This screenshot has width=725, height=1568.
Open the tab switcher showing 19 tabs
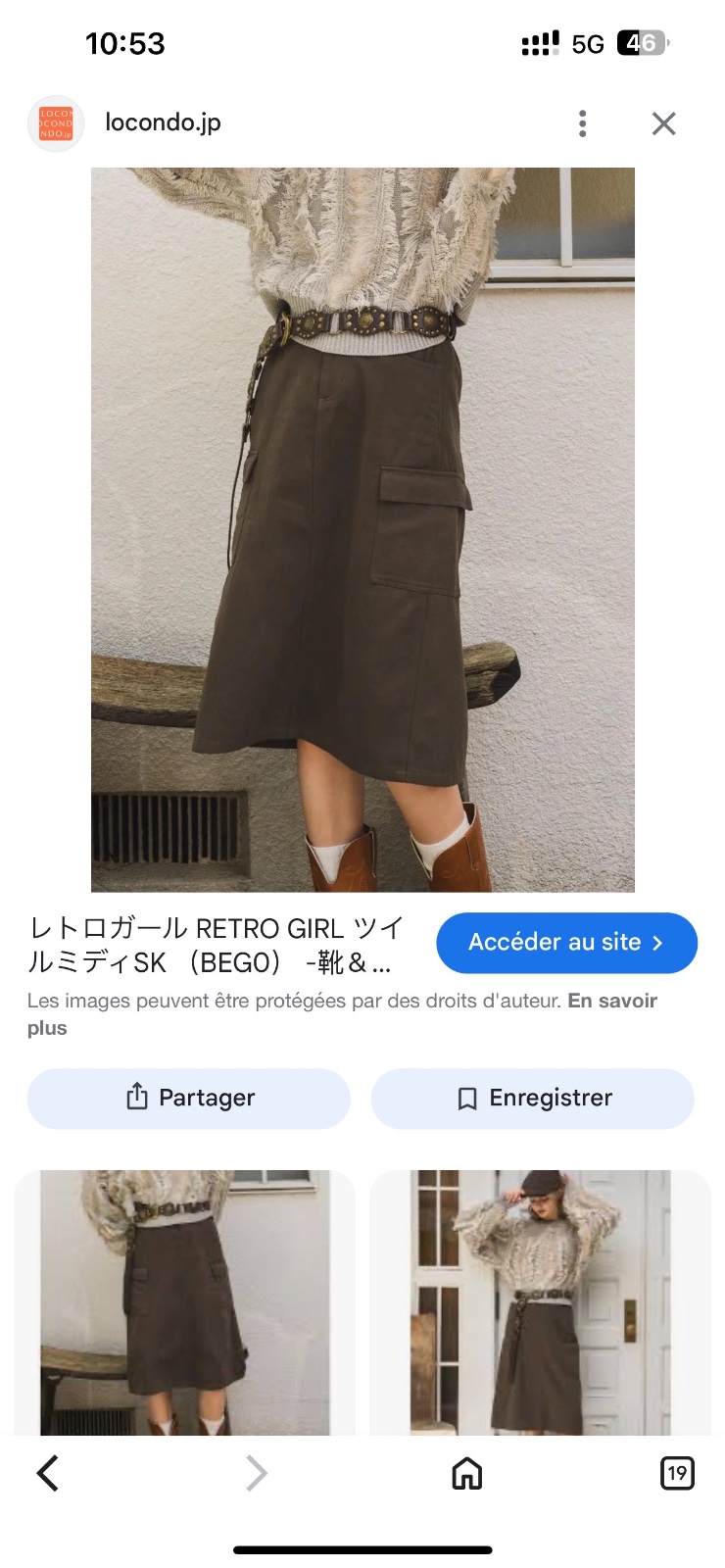[677, 1473]
